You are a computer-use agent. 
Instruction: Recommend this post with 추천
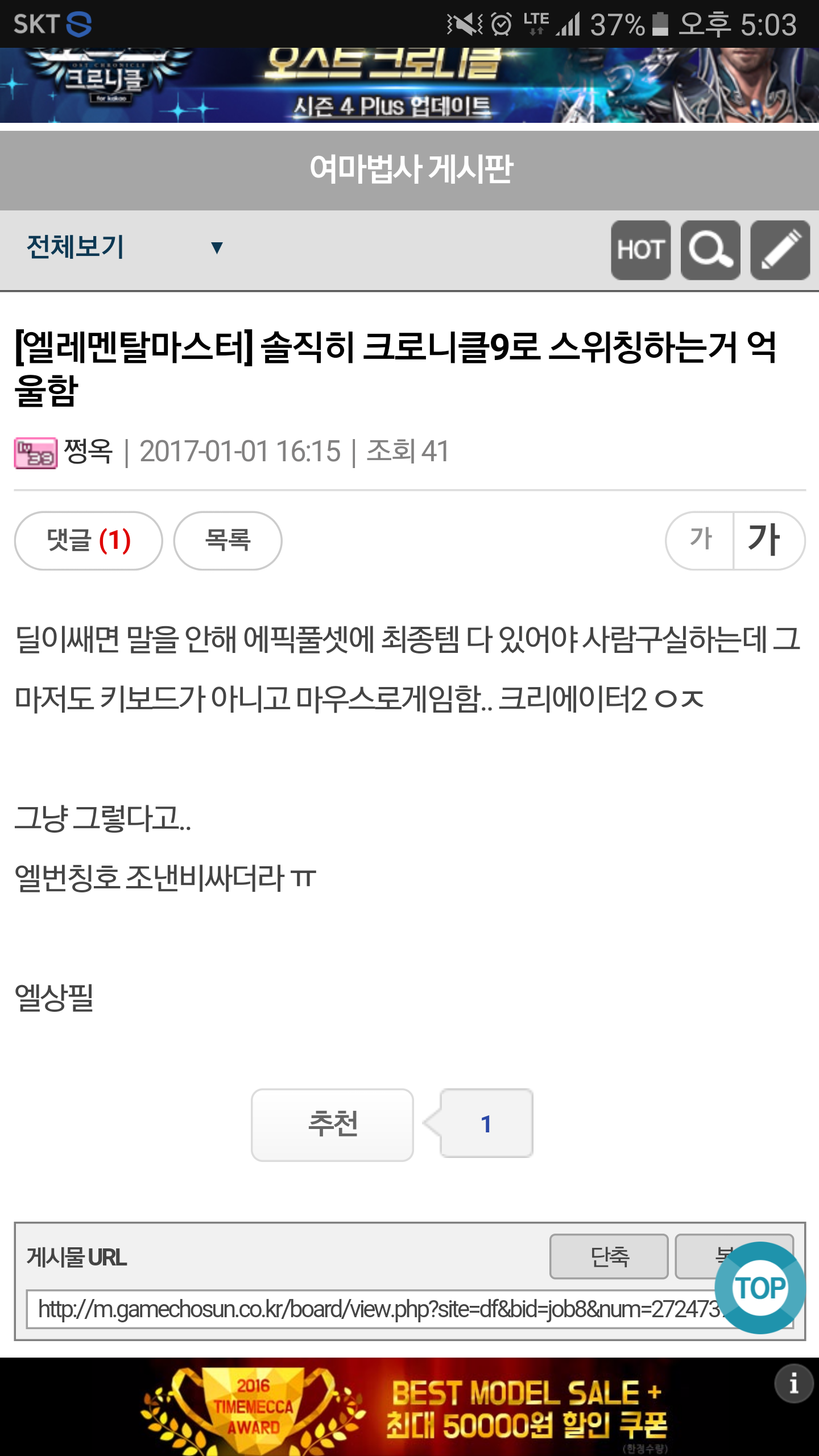pyautogui.click(x=332, y=1124)
